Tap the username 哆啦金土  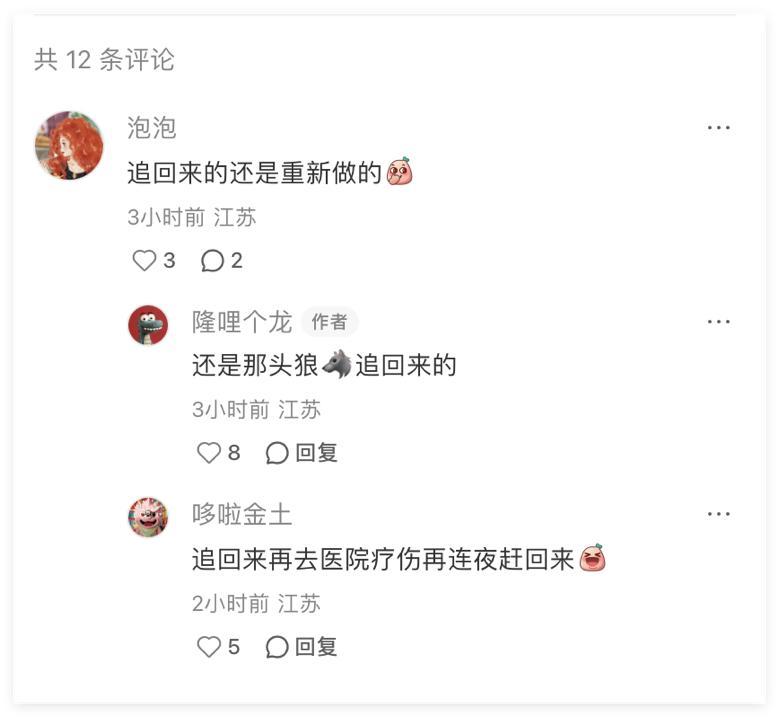click(x=242, y=514)
